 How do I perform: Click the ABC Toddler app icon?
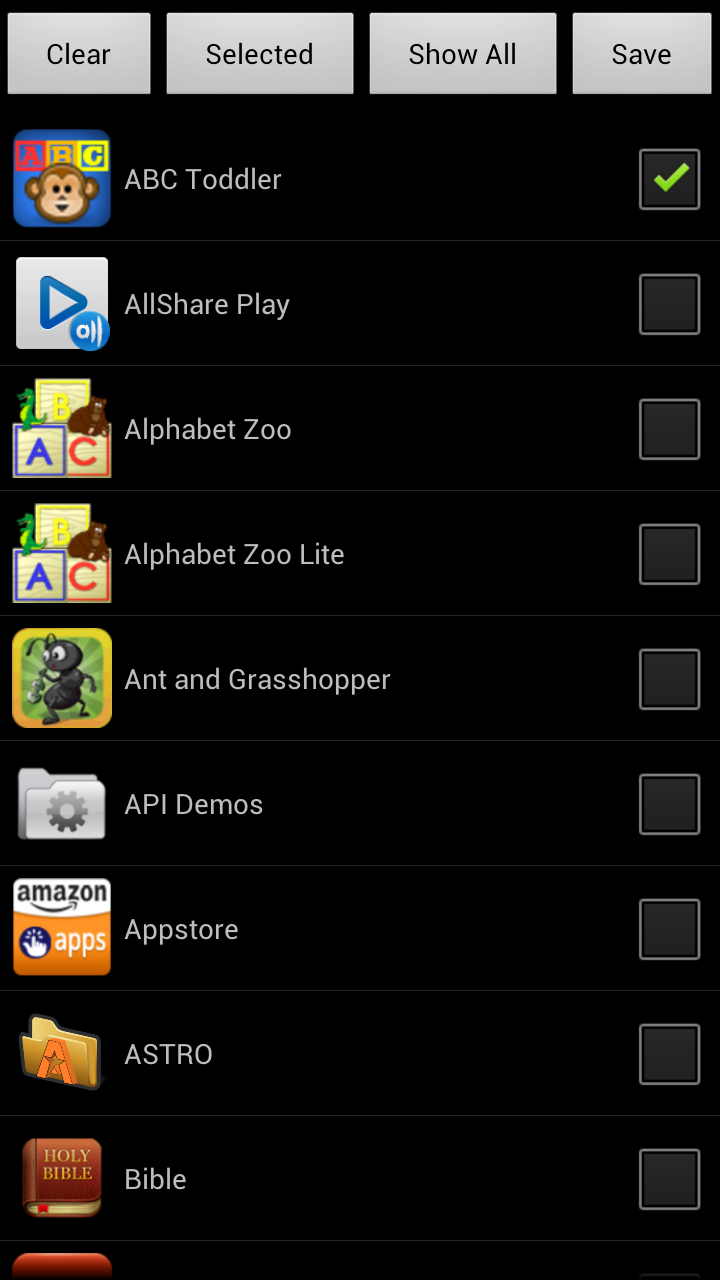pos(62,178)
